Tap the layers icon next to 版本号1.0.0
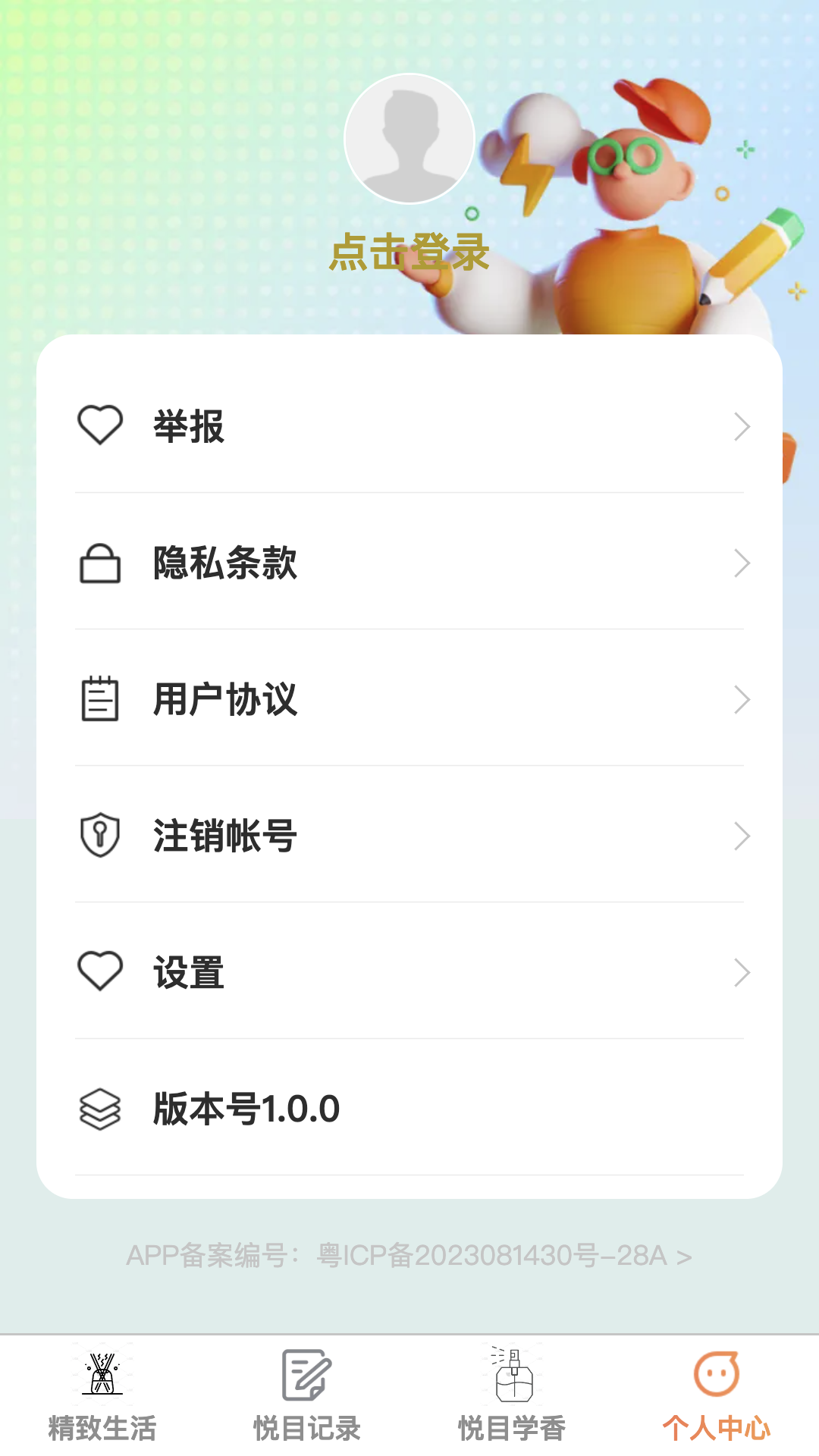Screen dimensions: 819x1456 (101, 1108)
